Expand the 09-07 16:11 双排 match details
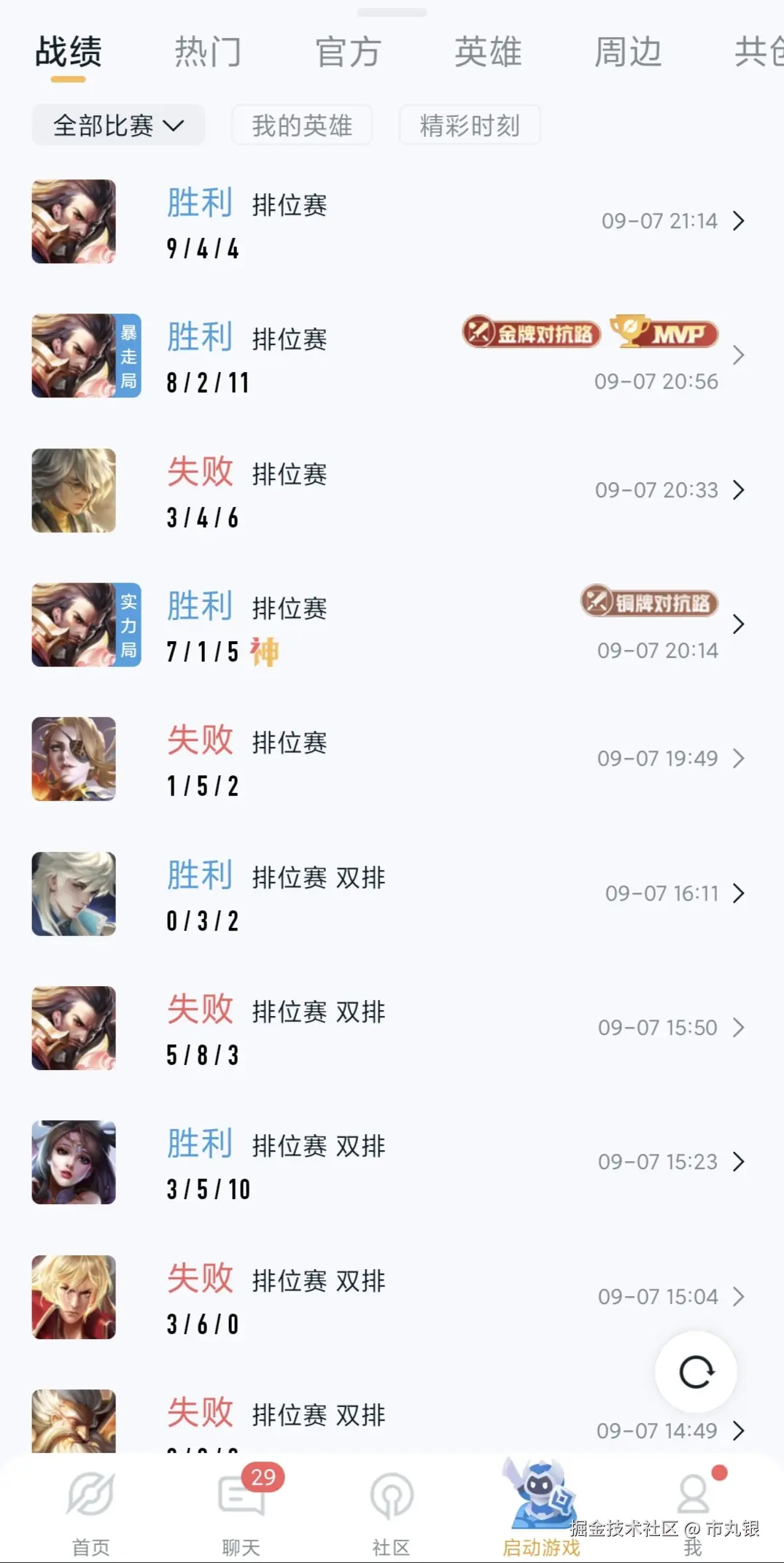784x1563 pixels. (x=740, y=893)
